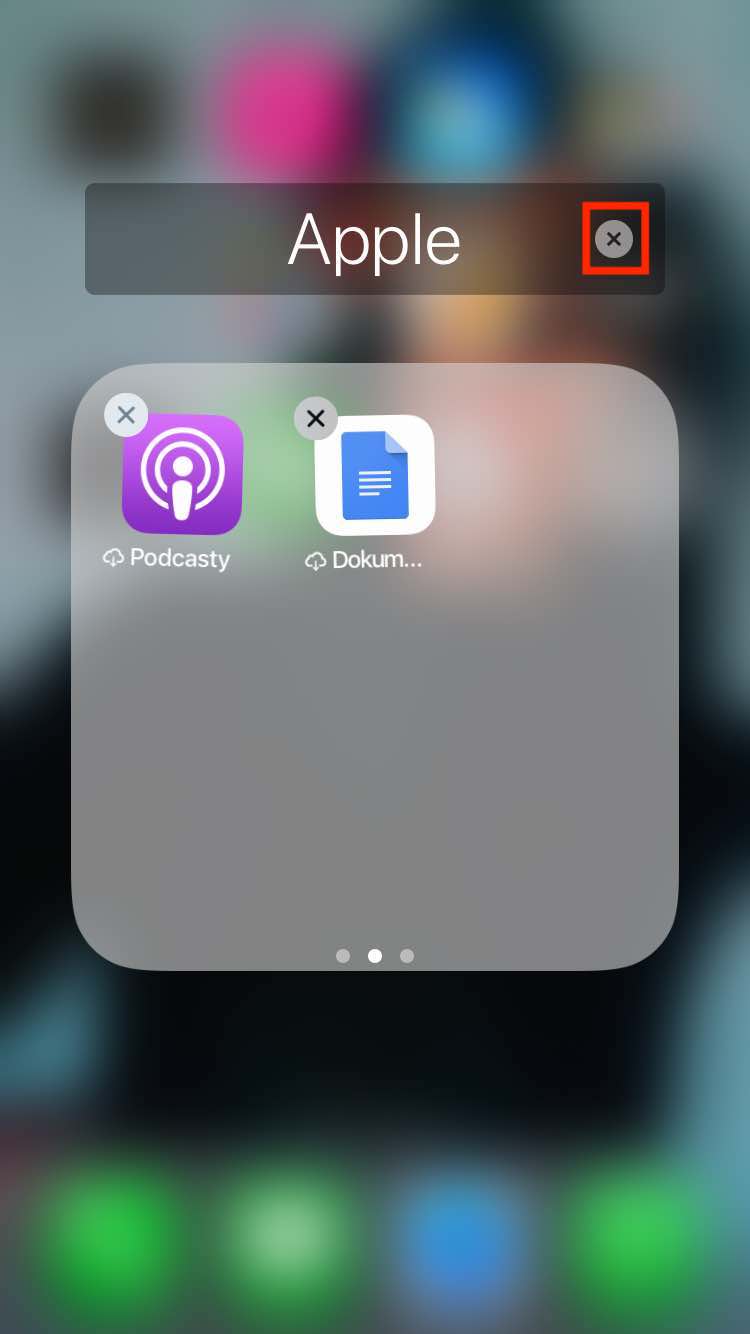
Task: Delete the Dokum... app
Action: click(x=315, y=419)
